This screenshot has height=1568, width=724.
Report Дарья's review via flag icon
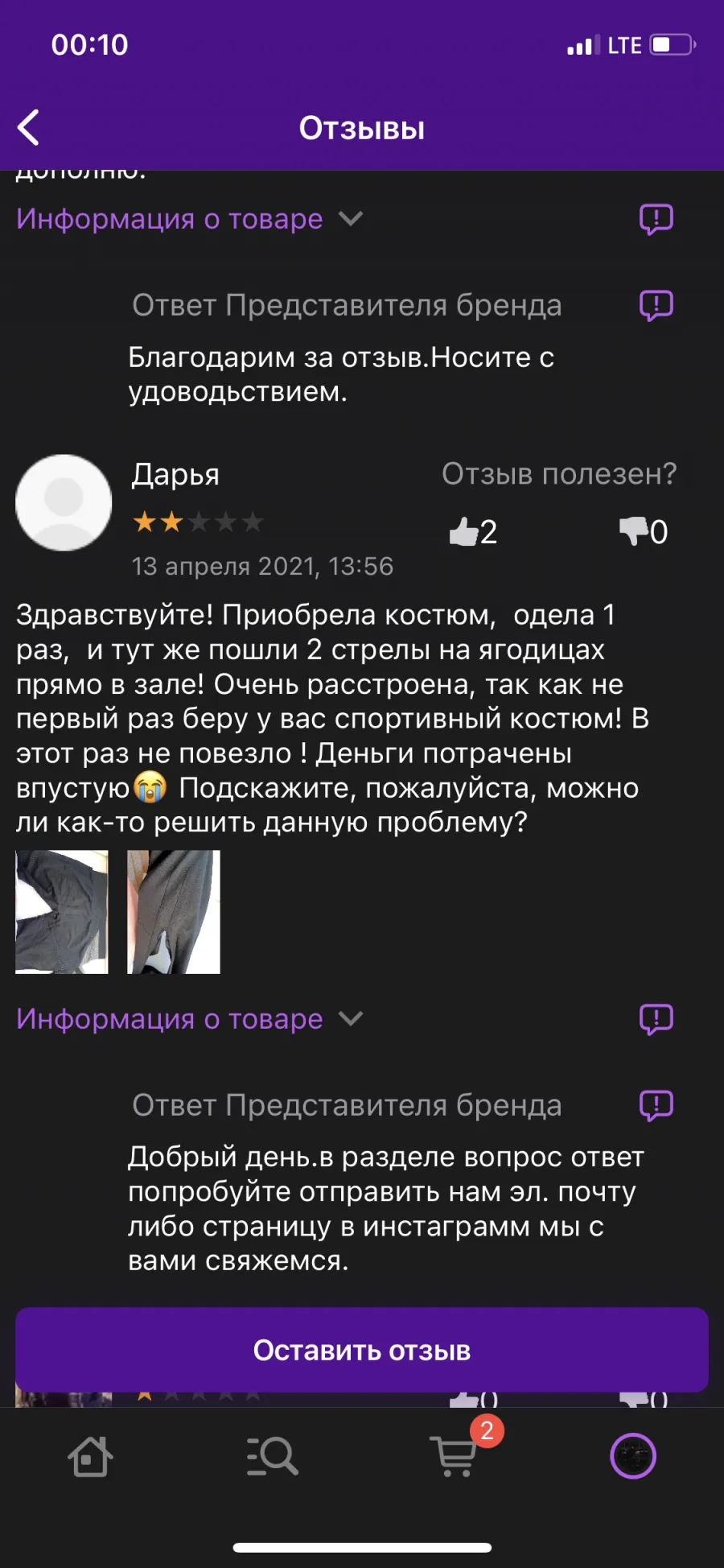coord(656,1019)
